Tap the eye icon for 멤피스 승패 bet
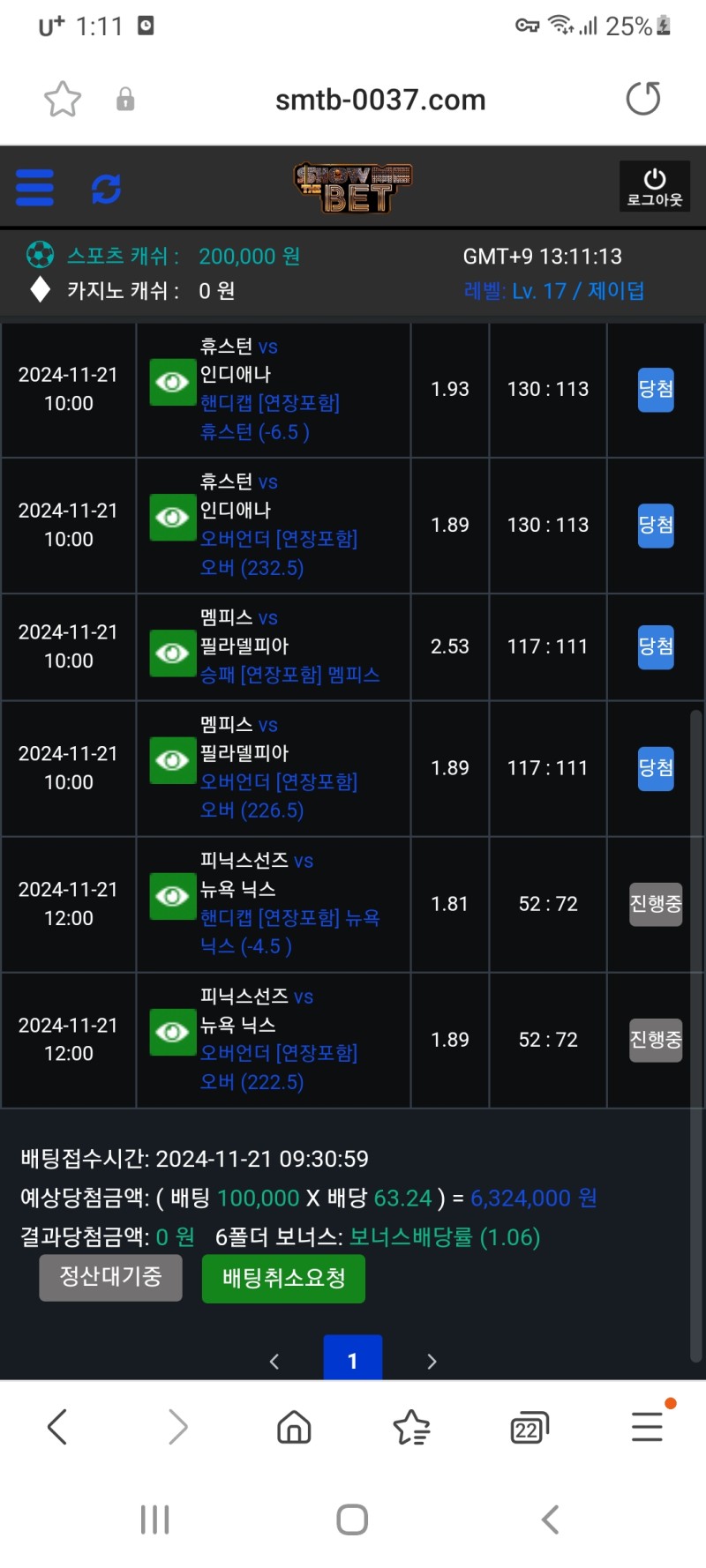The height and width of the screenshot is (1568, 706). (172, 653)
